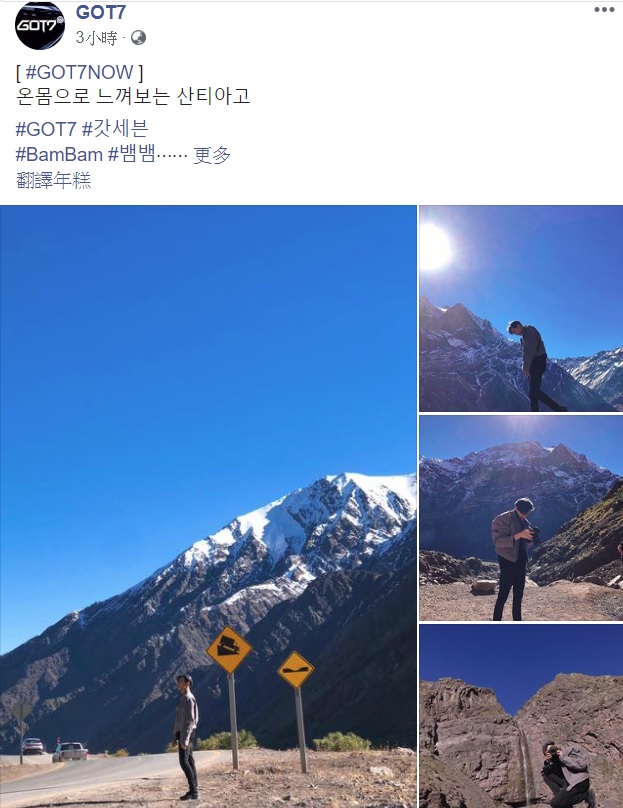
Task: Open the 3小時 post timestamp
Action: 96,38
